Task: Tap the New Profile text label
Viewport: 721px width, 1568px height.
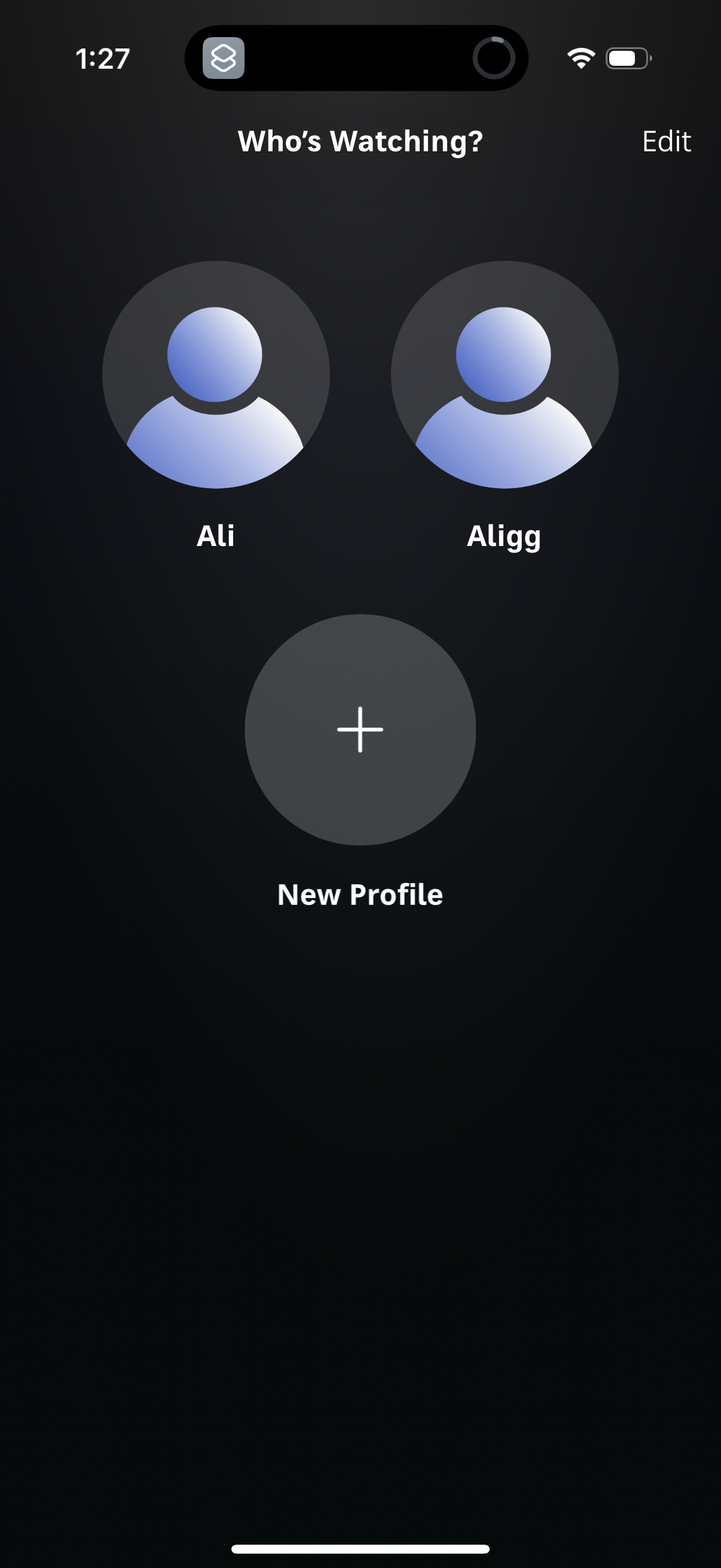Action: pos(359,894)
